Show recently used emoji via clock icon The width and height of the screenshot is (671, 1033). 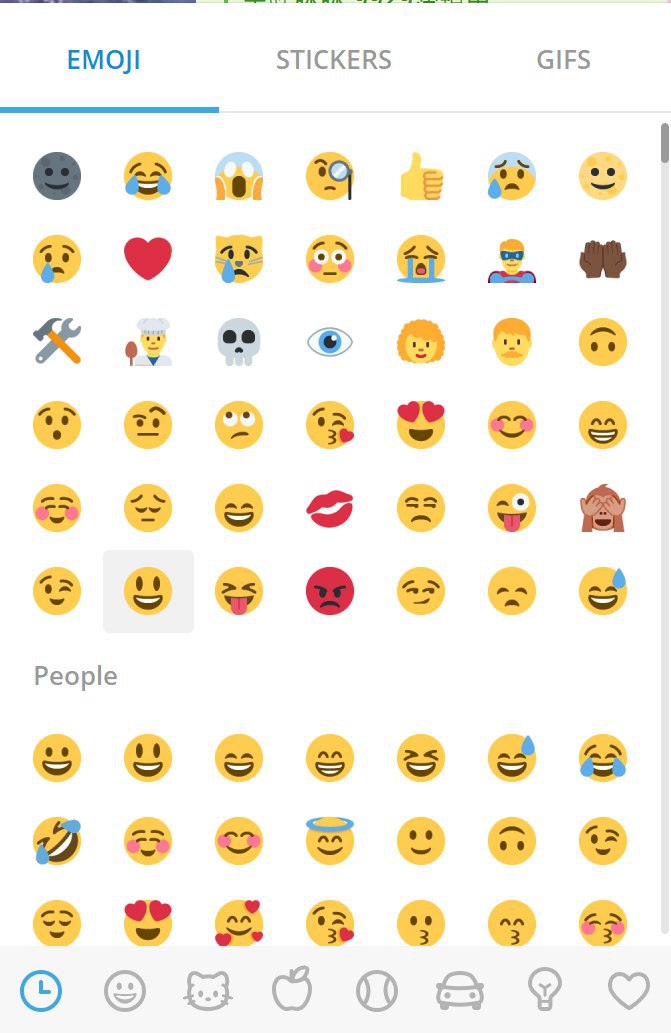pos(41,991)
